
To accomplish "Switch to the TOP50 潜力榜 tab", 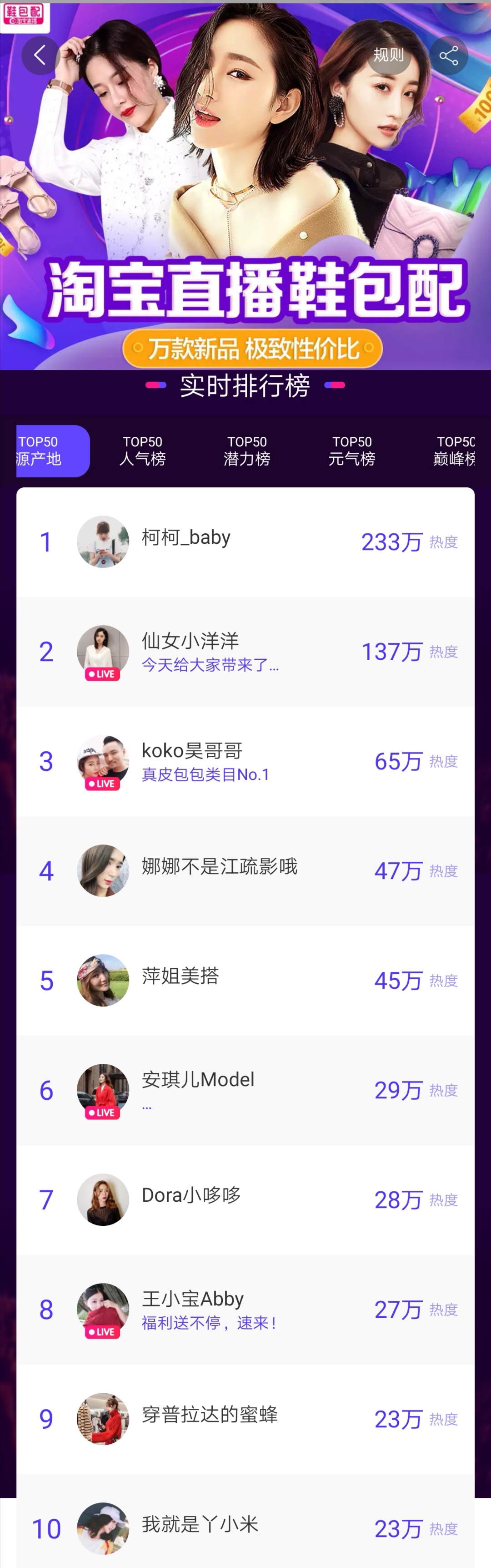I will click(x=246, y=450).
